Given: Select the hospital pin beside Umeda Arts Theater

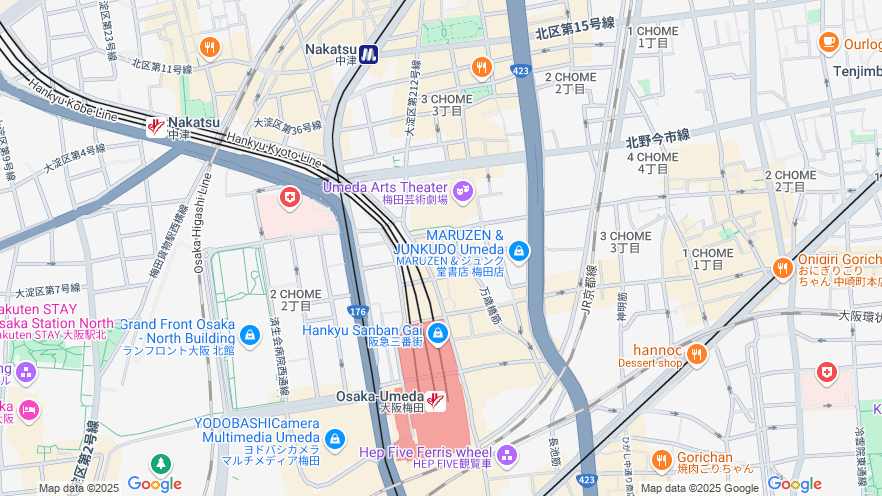Looking at the screenshot, I should (290, 198).
